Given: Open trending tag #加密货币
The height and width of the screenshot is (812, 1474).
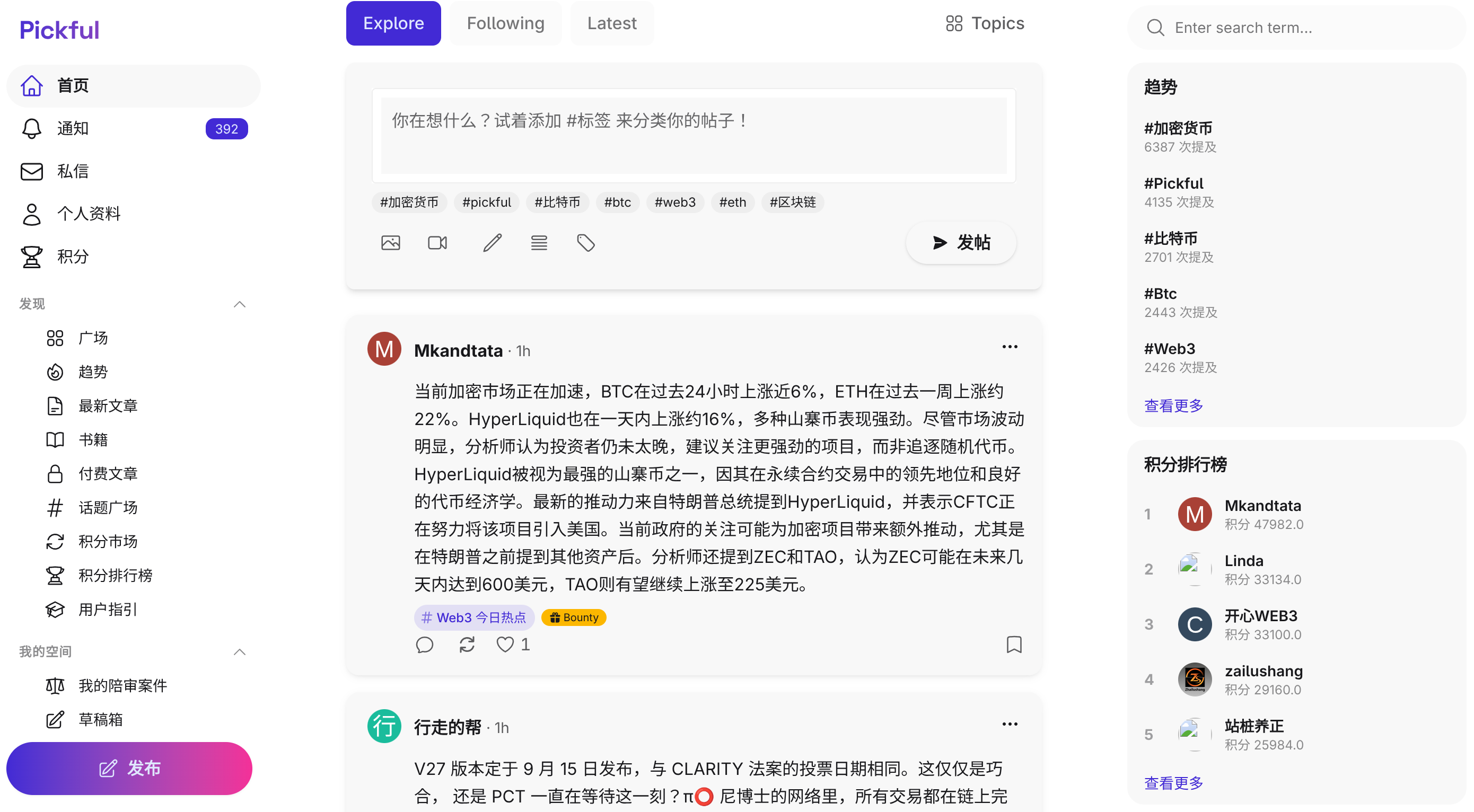Looking at the screenshot, I should coord(1178,128).
